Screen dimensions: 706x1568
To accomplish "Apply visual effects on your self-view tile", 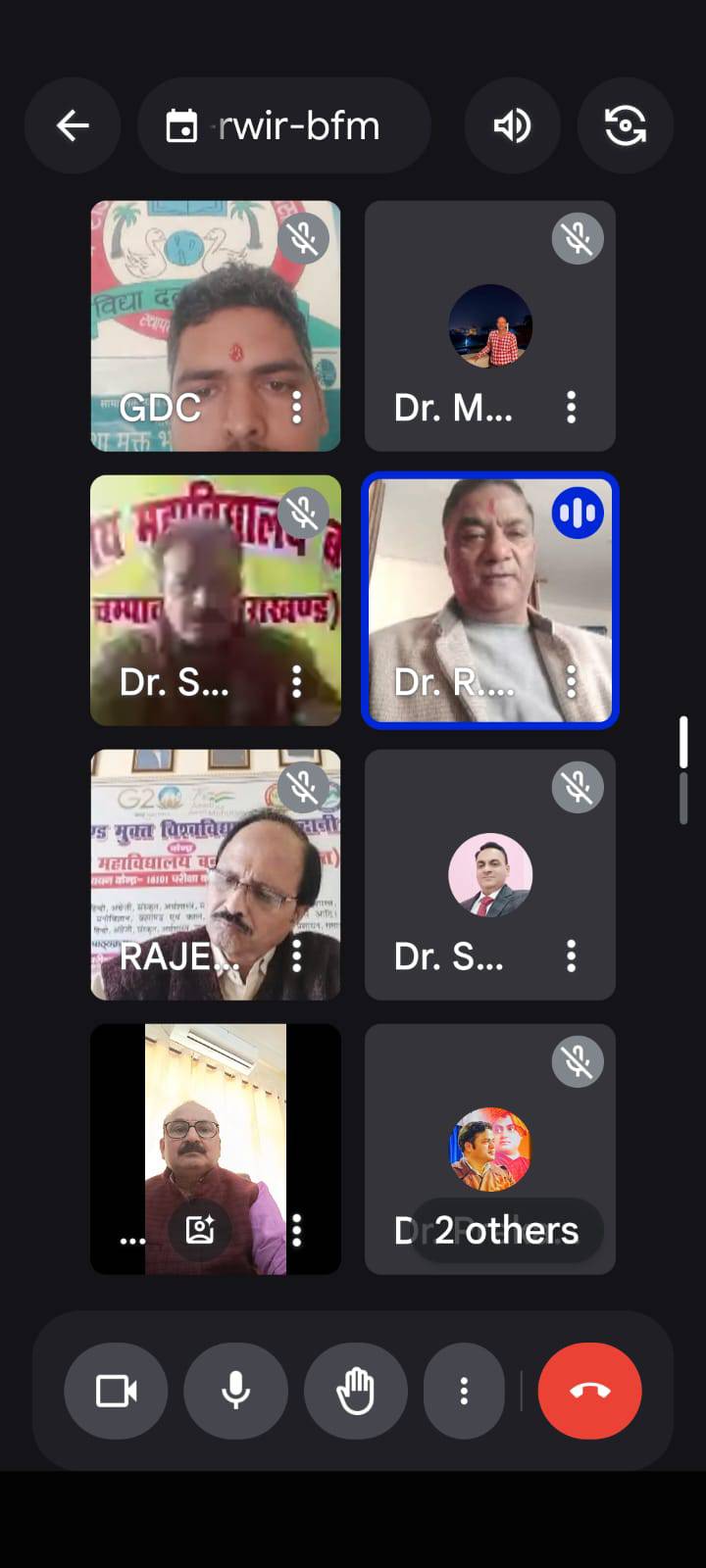I will (200, 1230).
